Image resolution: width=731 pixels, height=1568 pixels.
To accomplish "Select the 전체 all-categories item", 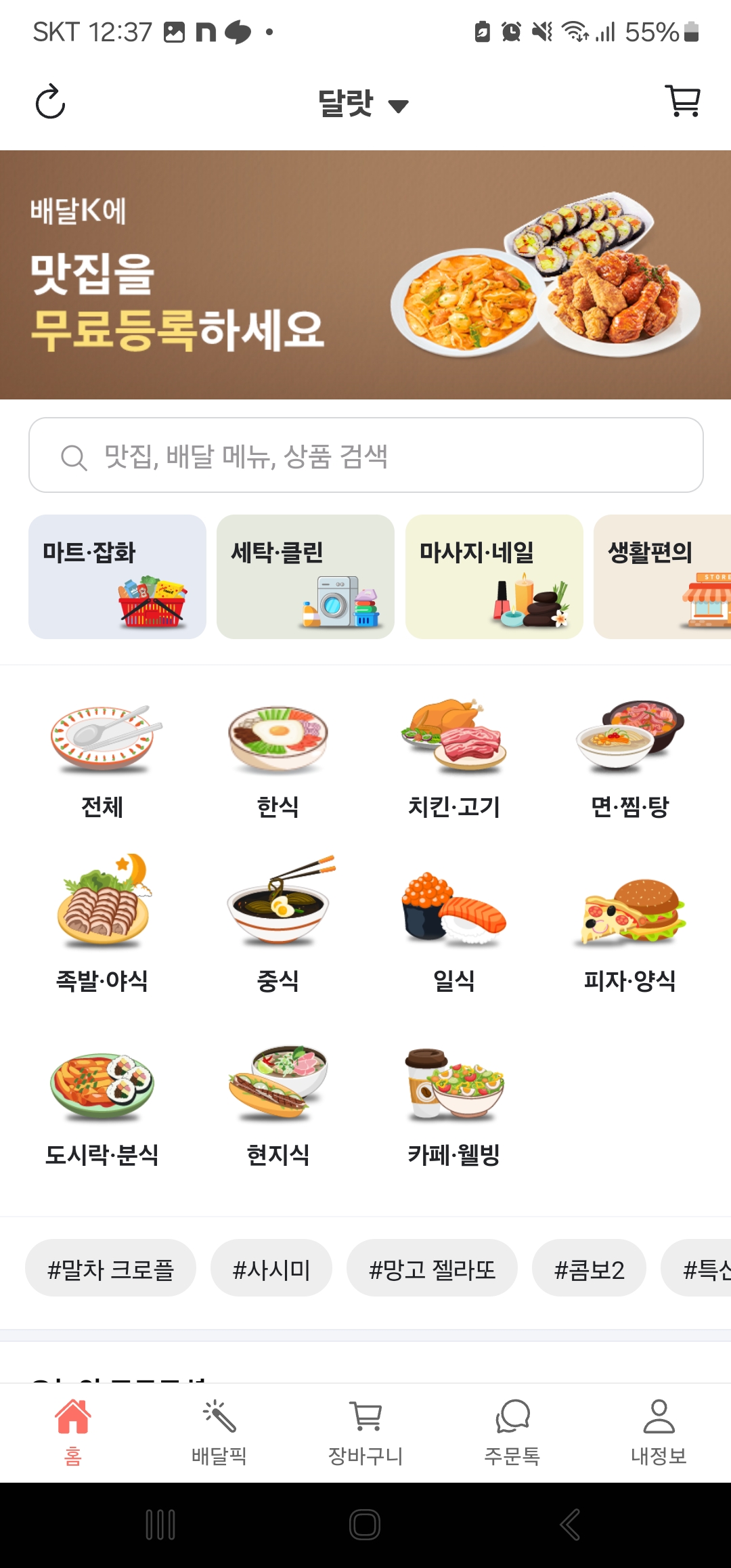I will pos(102,743).
